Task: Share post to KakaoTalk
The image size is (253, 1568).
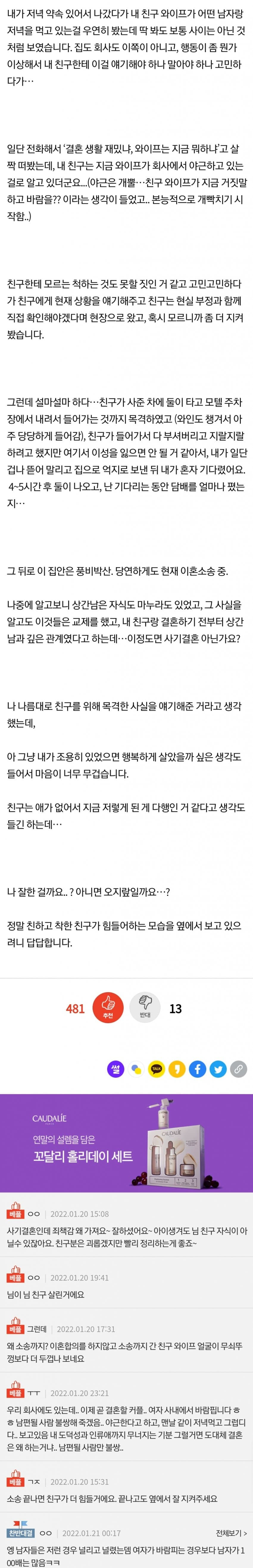Action: [x=157, y=1068]
